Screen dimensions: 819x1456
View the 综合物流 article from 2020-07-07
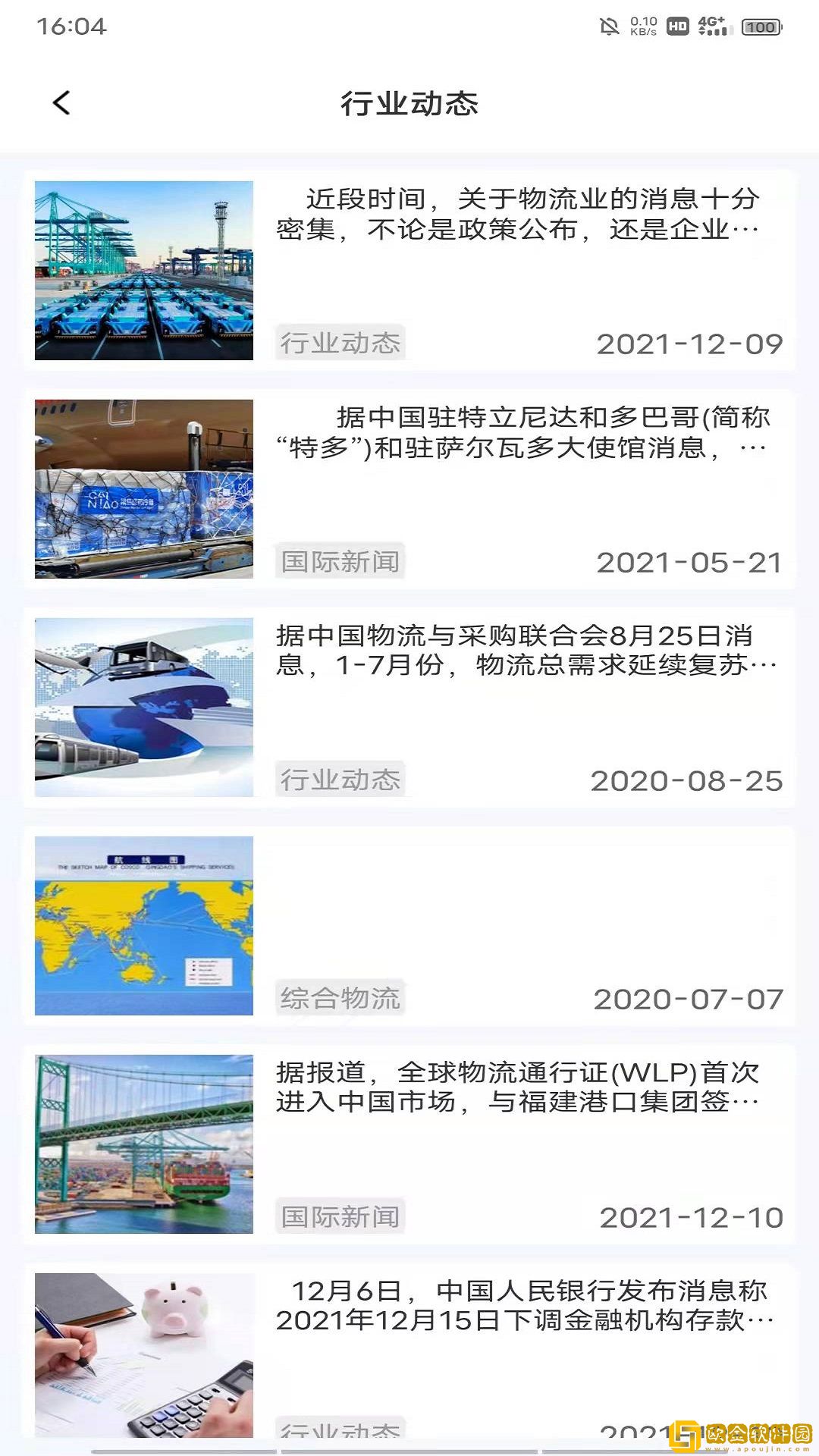pyautogui.click(x=409, y=927)
